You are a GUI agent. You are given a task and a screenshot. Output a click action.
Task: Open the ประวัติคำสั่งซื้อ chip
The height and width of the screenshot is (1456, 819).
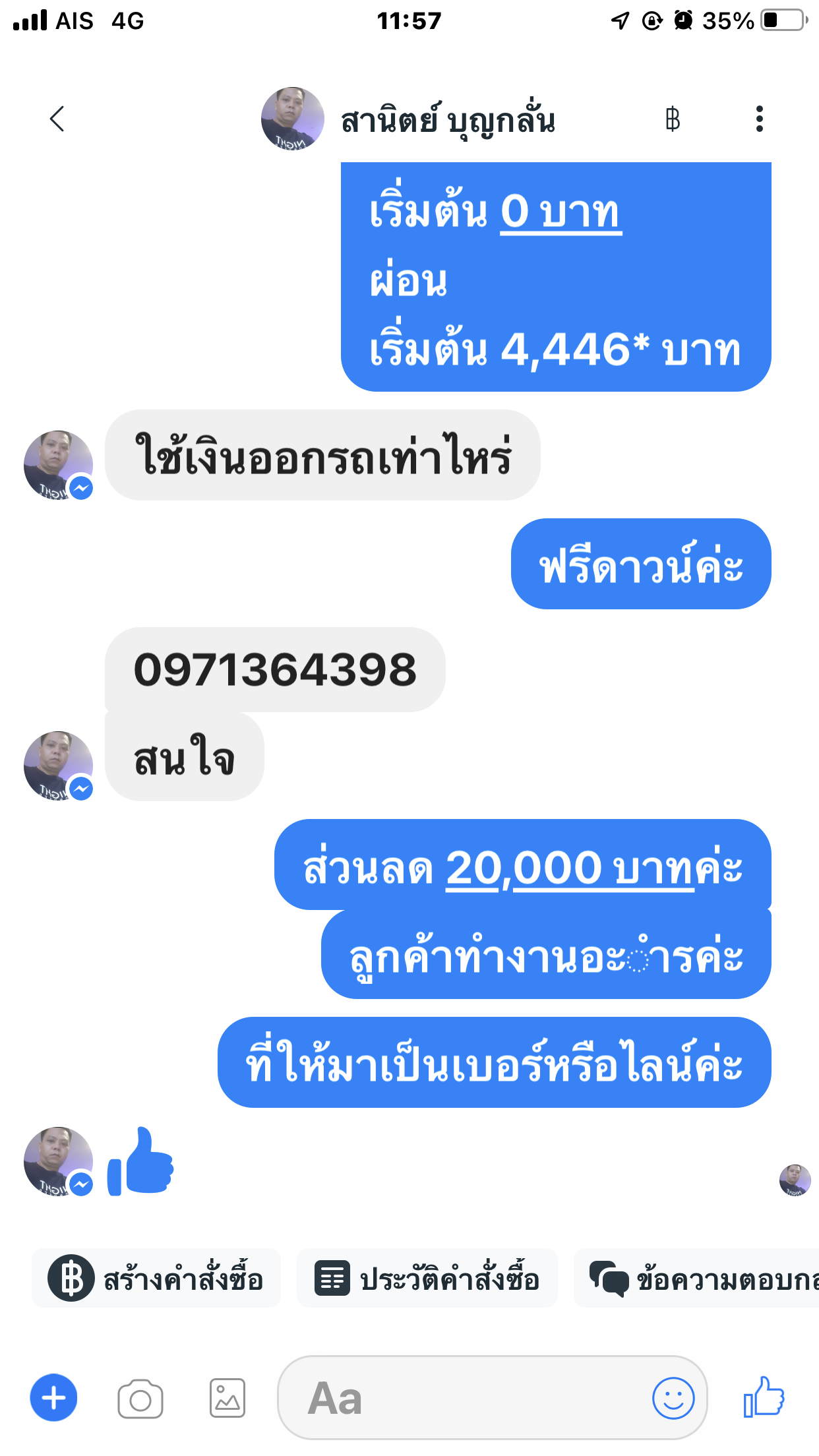pos(427,1279)
